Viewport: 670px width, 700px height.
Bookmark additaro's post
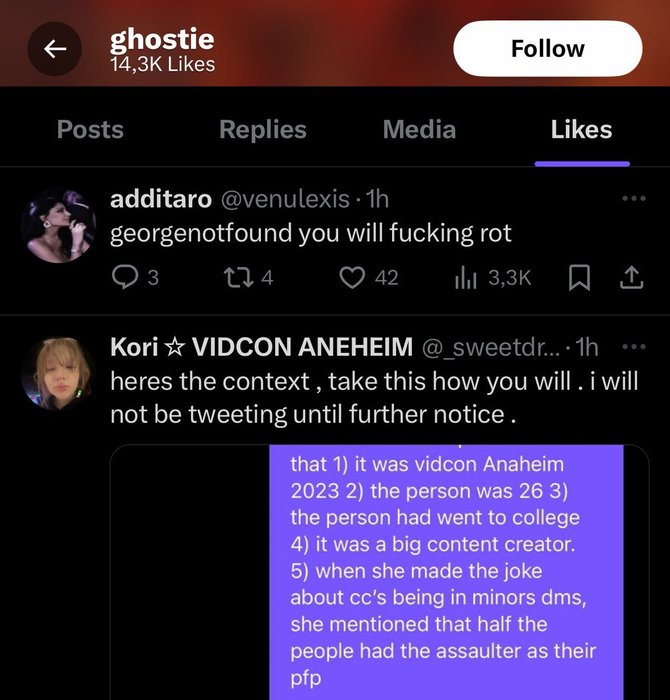click(x=579, y=278)
